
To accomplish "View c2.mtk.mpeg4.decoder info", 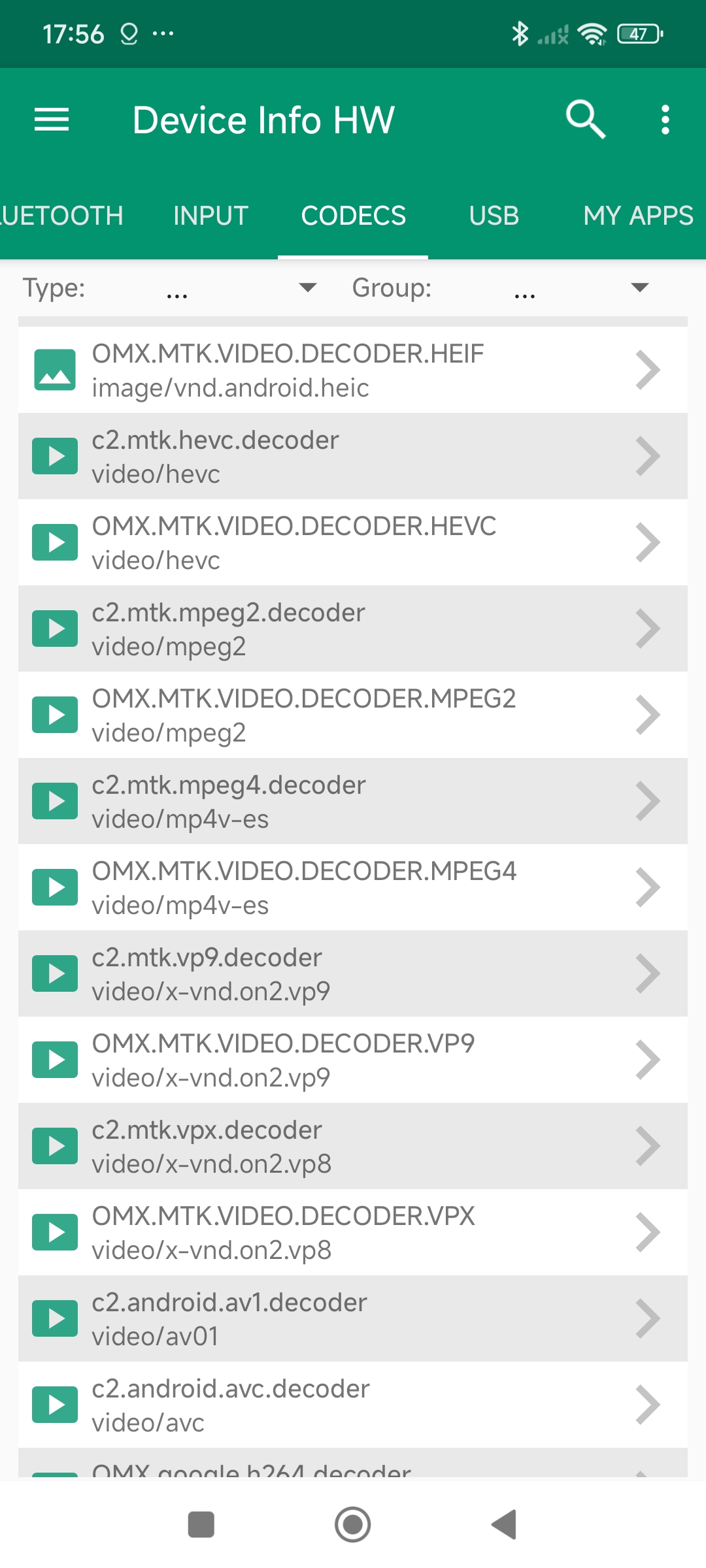I will pos(353,802).
